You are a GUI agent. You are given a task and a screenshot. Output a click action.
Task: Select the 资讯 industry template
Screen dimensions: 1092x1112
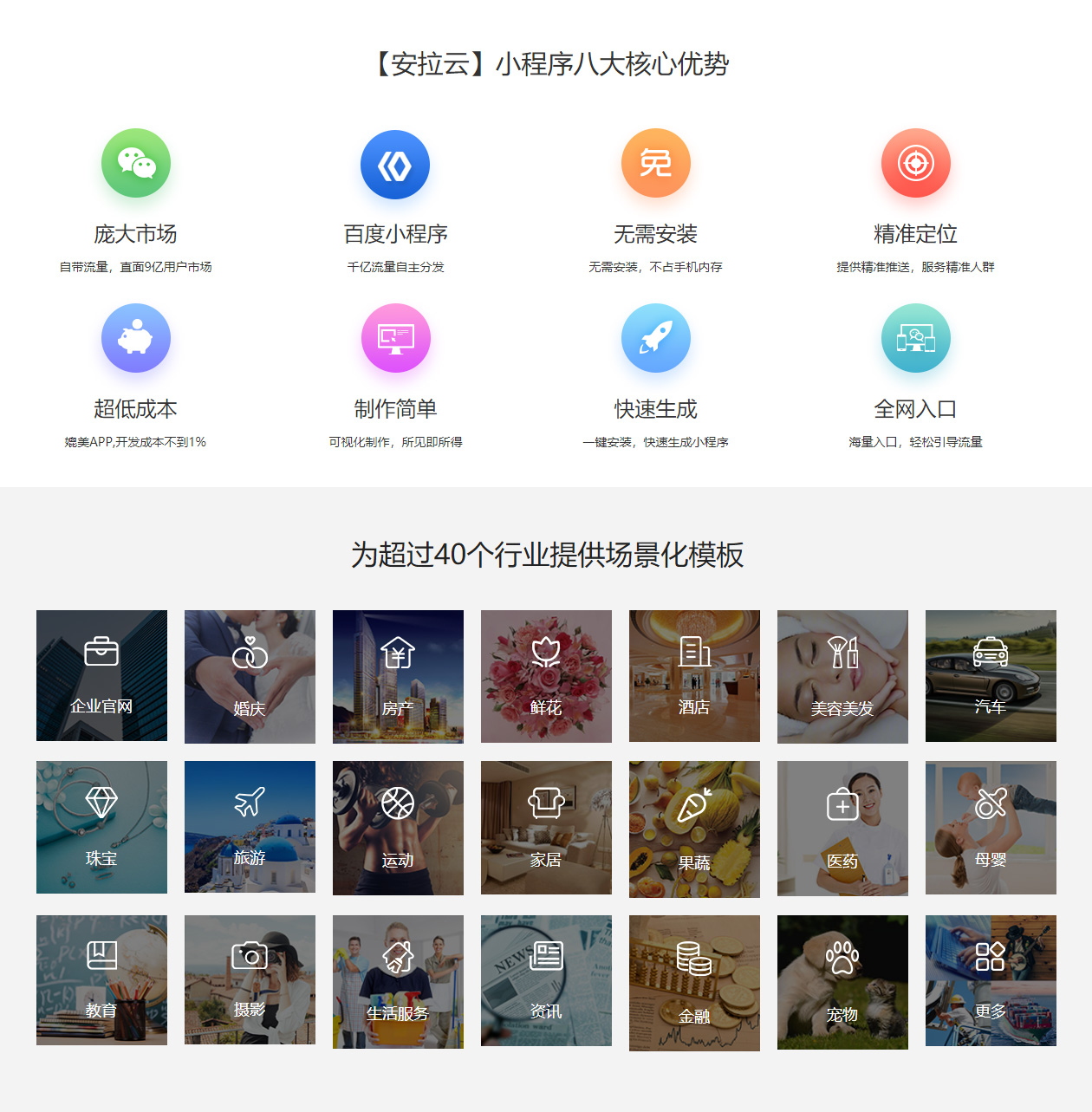pyautogui.click(x=546, y=981)
